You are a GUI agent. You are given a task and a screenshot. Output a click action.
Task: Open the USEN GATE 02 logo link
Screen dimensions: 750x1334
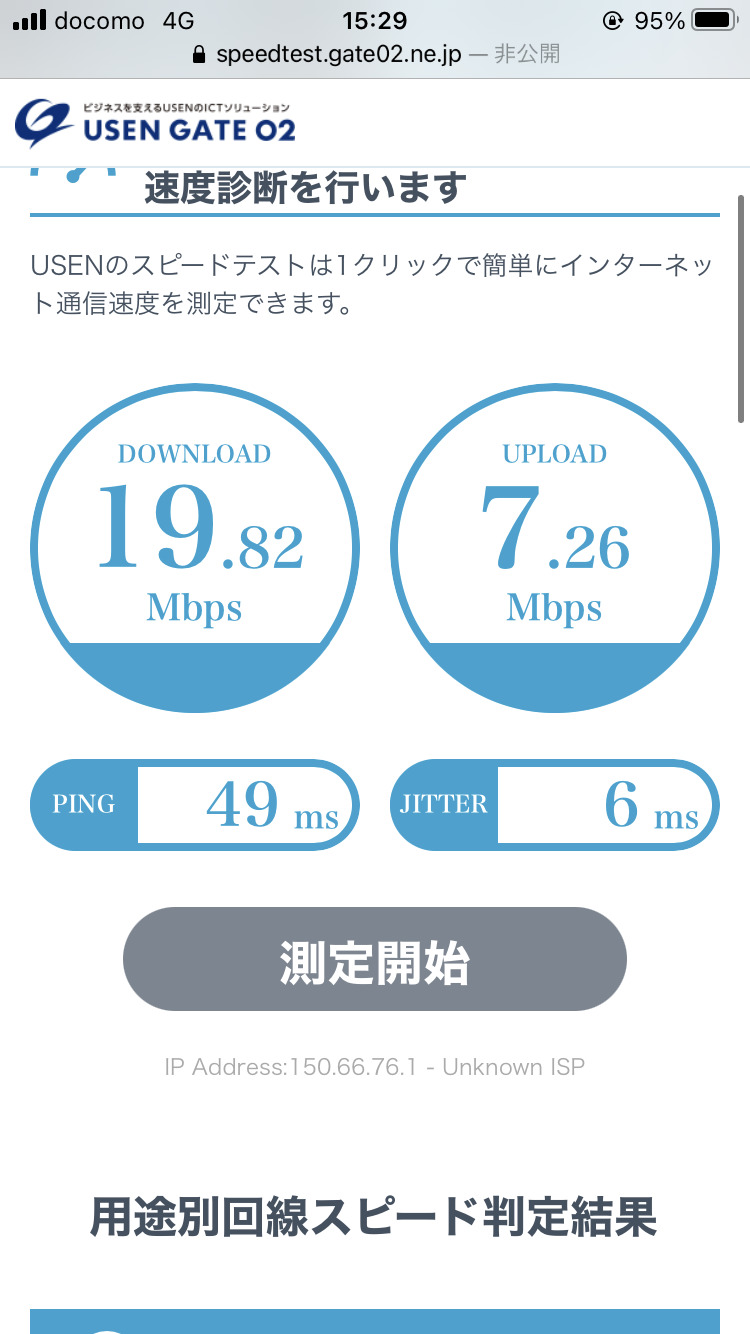click(x=155, y=122)
